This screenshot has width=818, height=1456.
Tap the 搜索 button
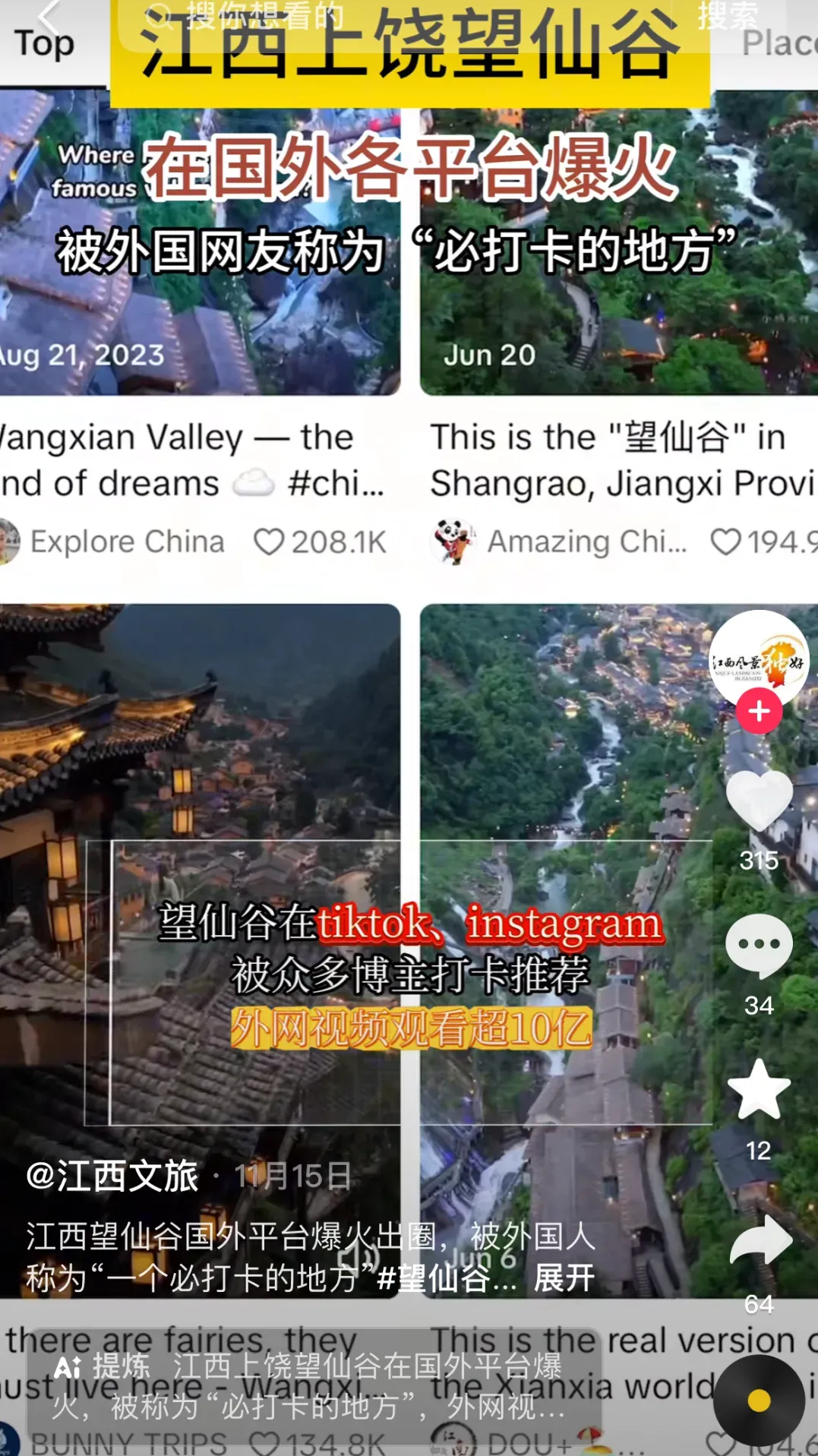[x=727, y=17]
